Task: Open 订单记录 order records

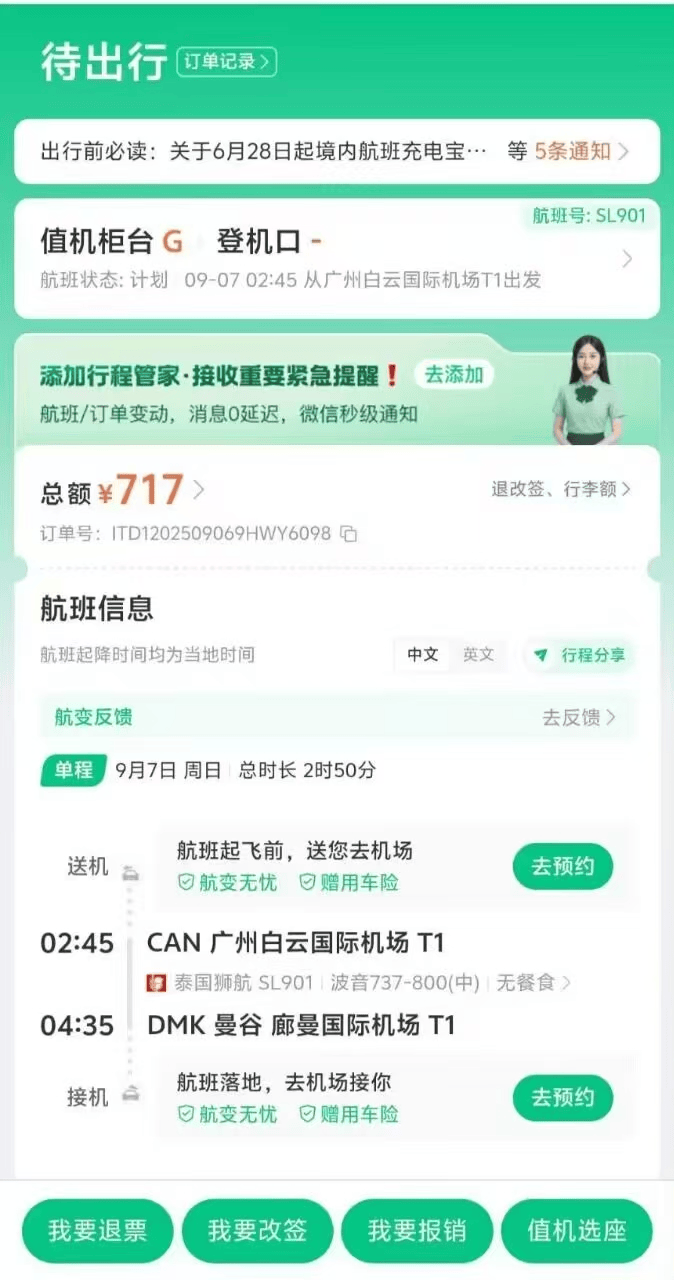Action: click(226, 62)
